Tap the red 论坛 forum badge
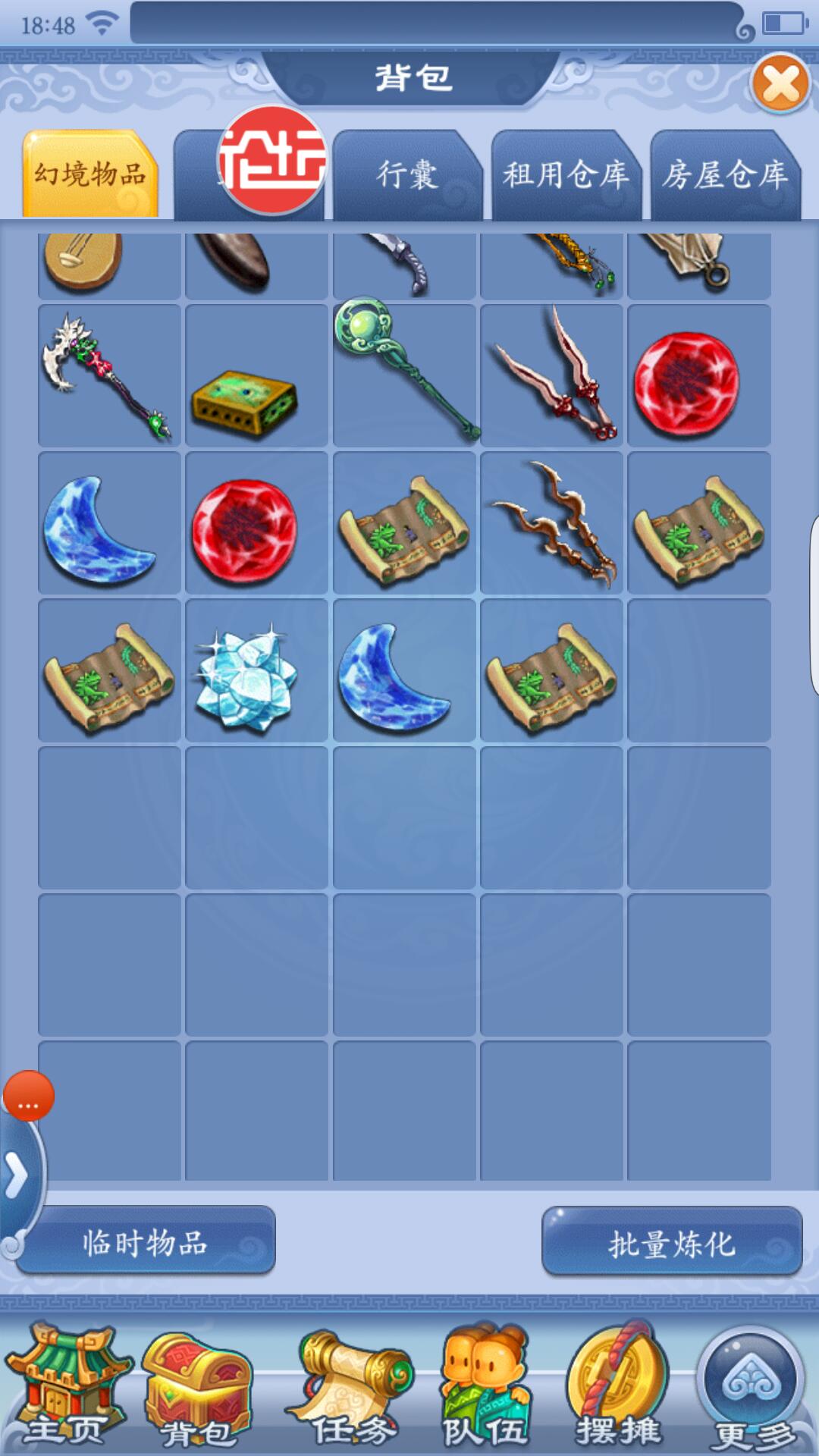The width and height of the screenshot is (819, 1456). (272, 159)
